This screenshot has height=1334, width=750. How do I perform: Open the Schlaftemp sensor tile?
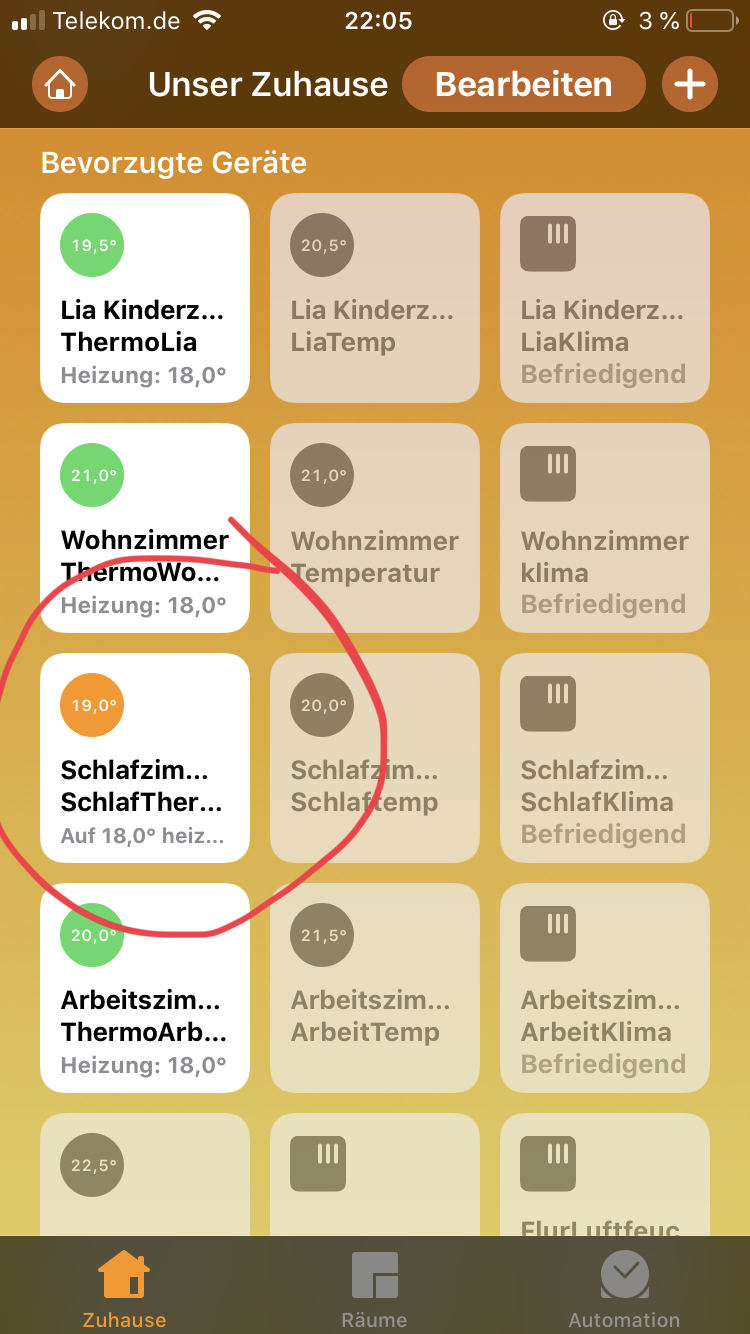[x=375, y=758]
